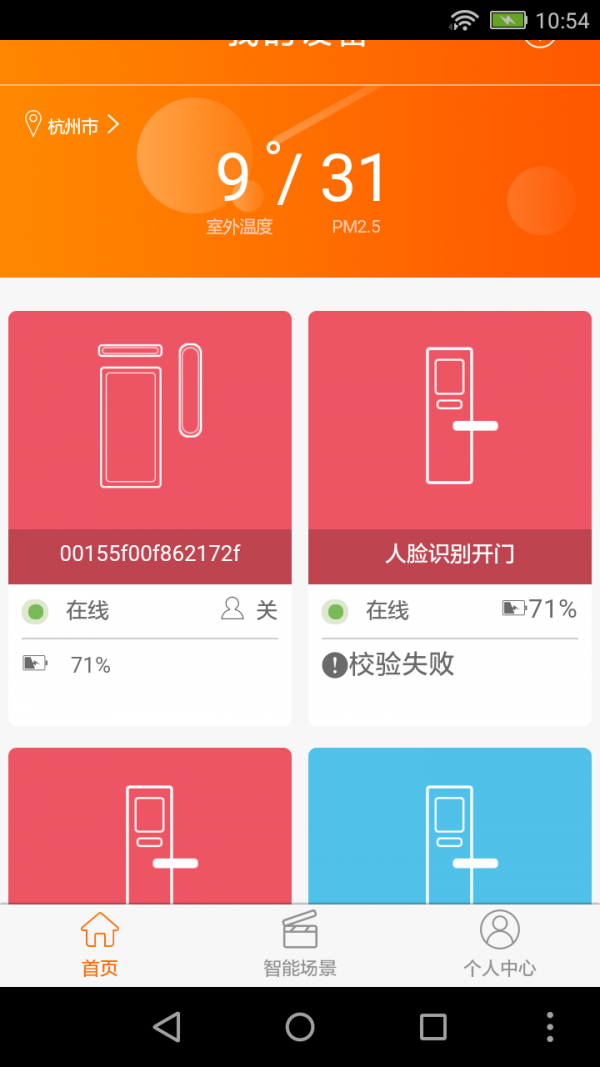This screenshot has height=1067, width=600.
Task: Tap the system back button
Action: click(167, 1027)
